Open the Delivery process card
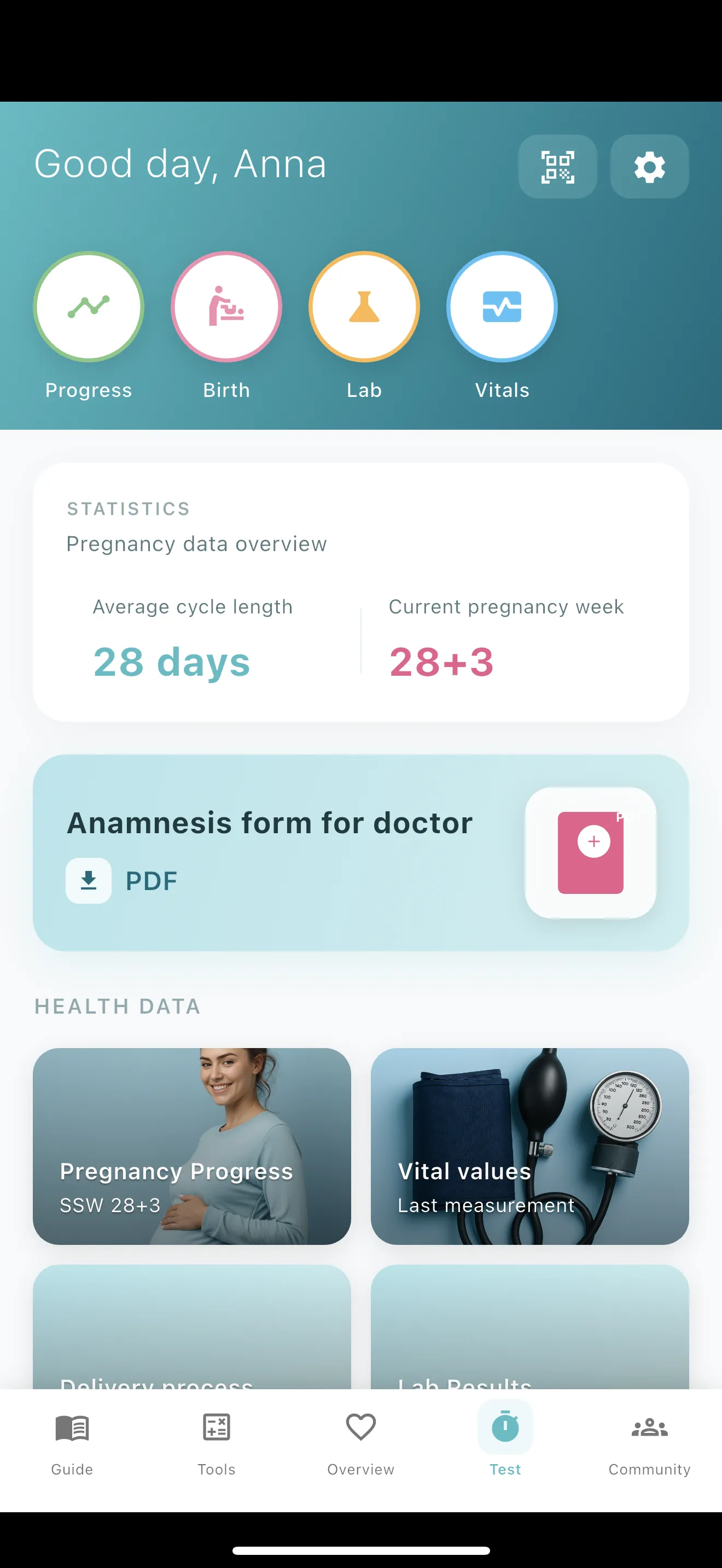The width and height of the screenshot is (722, 1568). click(x=192, y=1327)
